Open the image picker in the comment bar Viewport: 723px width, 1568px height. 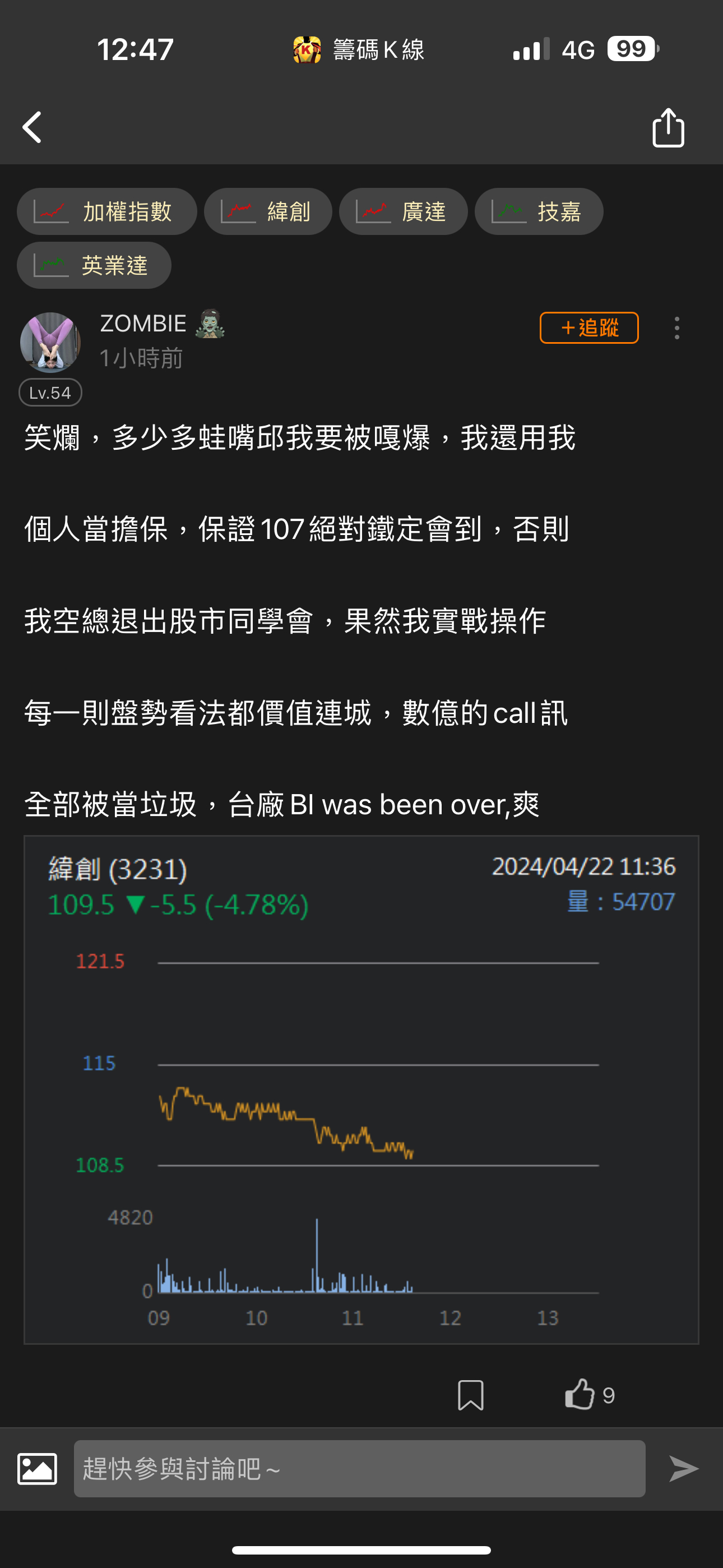(38, 1470)
